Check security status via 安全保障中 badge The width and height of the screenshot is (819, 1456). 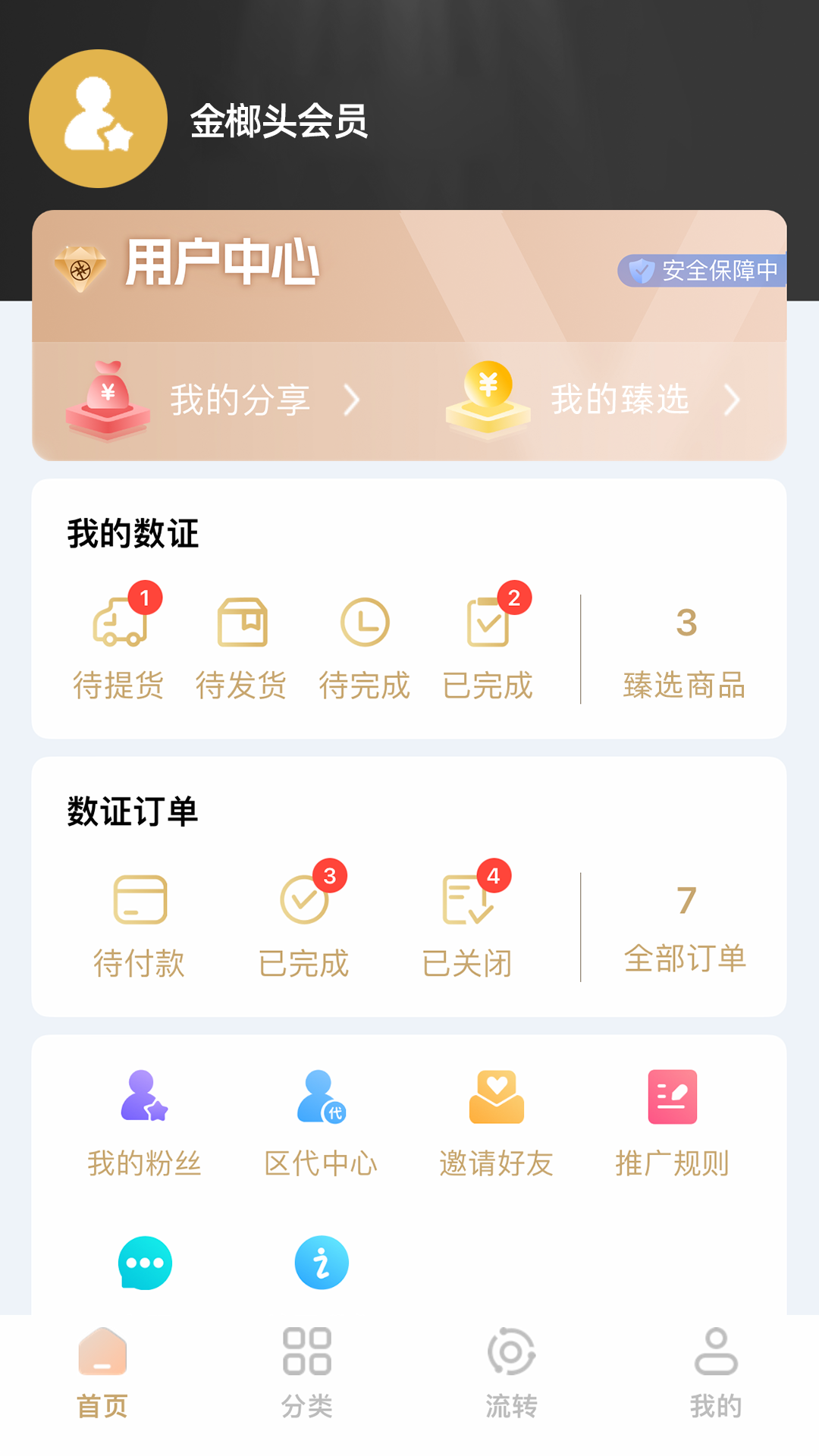click(x=705, y=269)
